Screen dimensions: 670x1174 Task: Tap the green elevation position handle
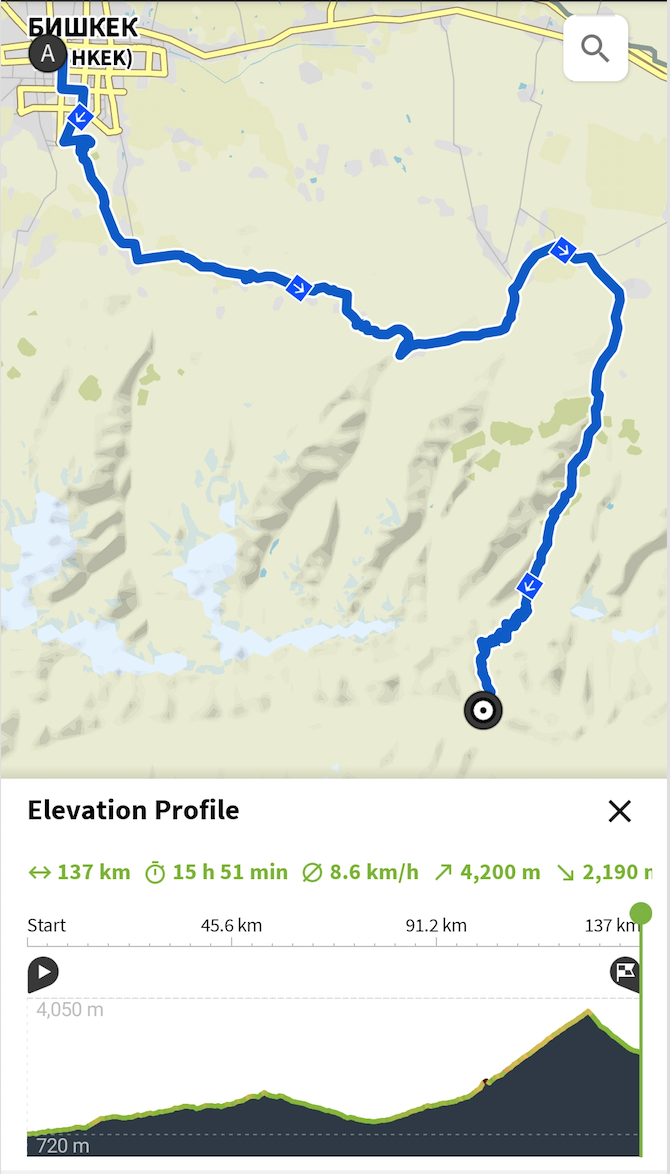tap(641, 913)
